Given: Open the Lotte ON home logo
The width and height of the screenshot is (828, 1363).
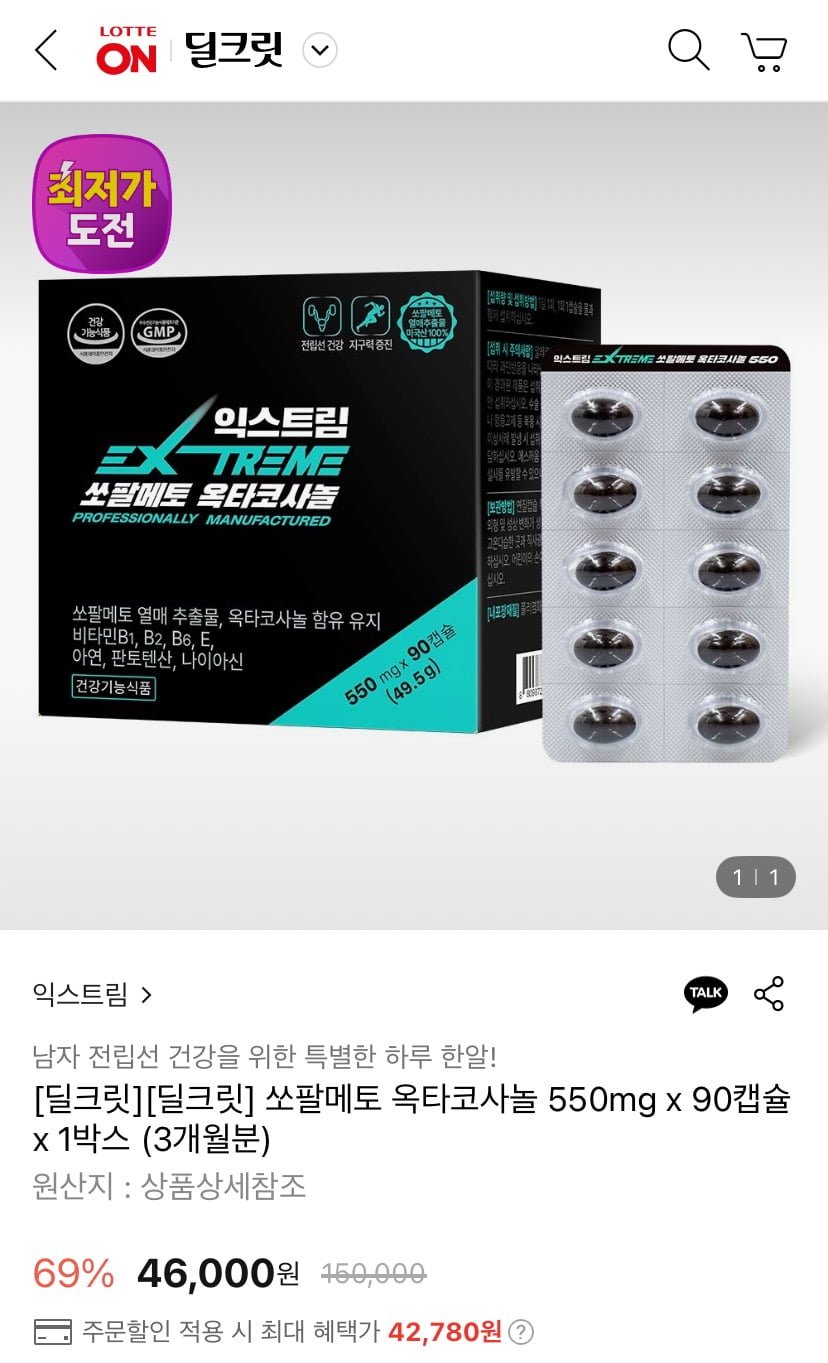Looking at the screenshot, I should [x=126, y=50].
